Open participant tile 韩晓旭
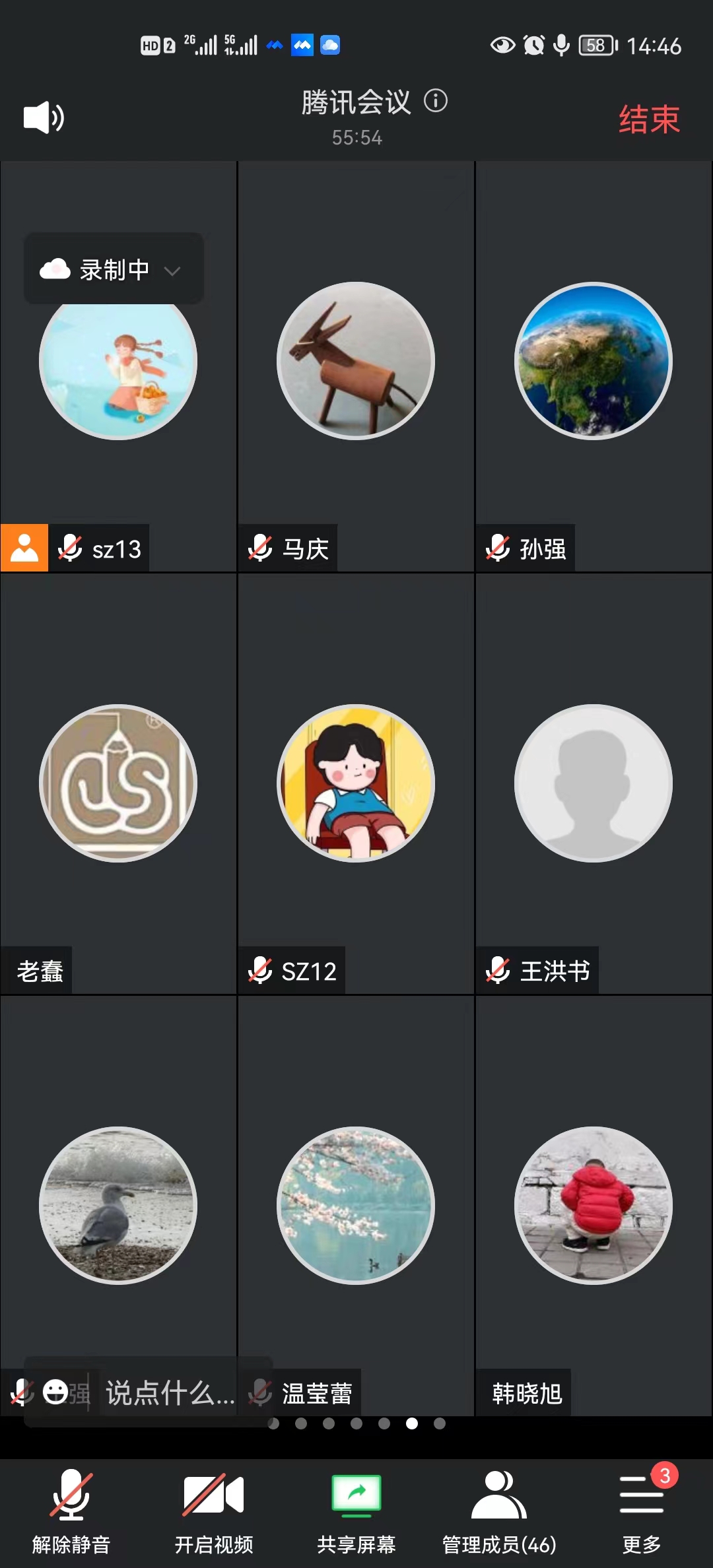This screenshot has width=713, height=1568. [593, 1206]
